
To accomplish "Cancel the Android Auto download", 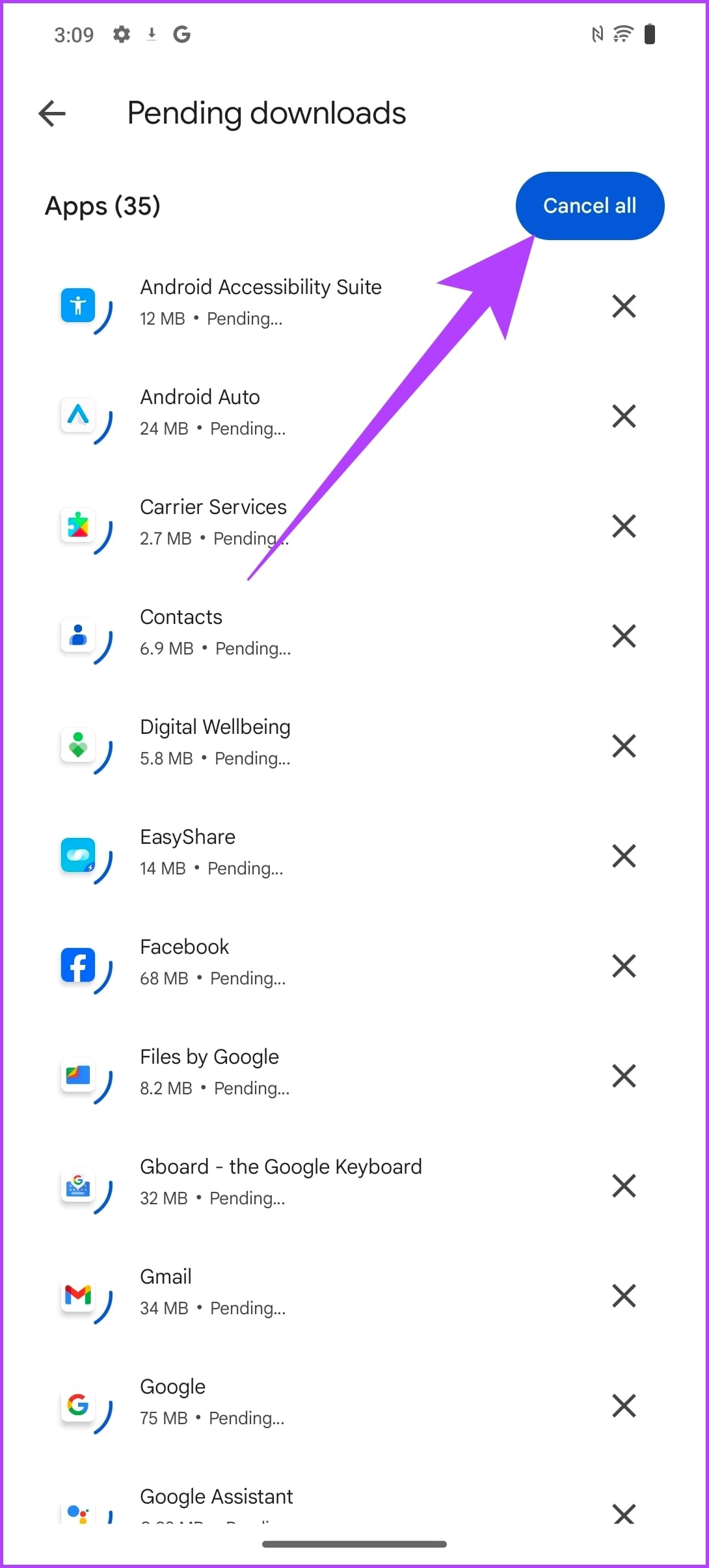I will tap(623, 416).
